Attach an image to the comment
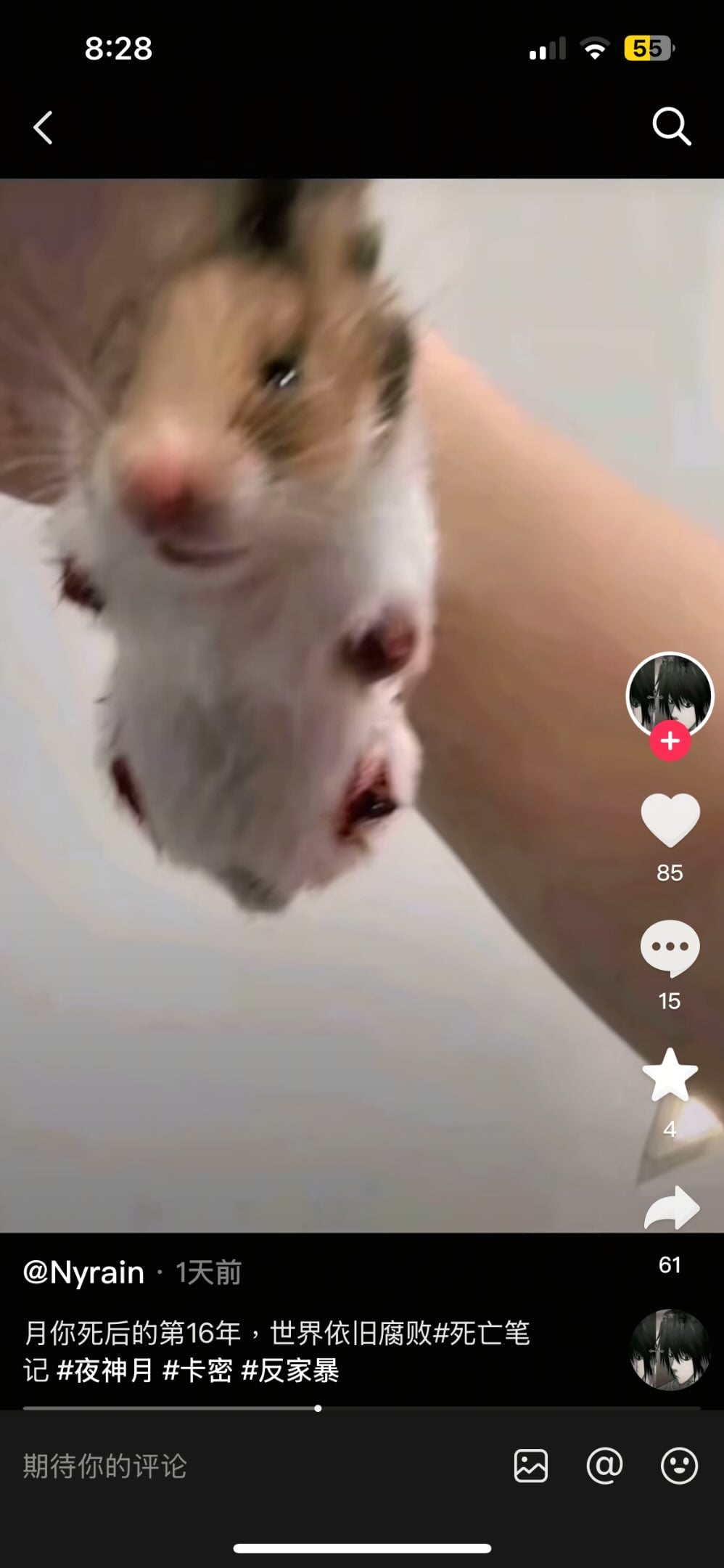 (x=531, y=1466)
